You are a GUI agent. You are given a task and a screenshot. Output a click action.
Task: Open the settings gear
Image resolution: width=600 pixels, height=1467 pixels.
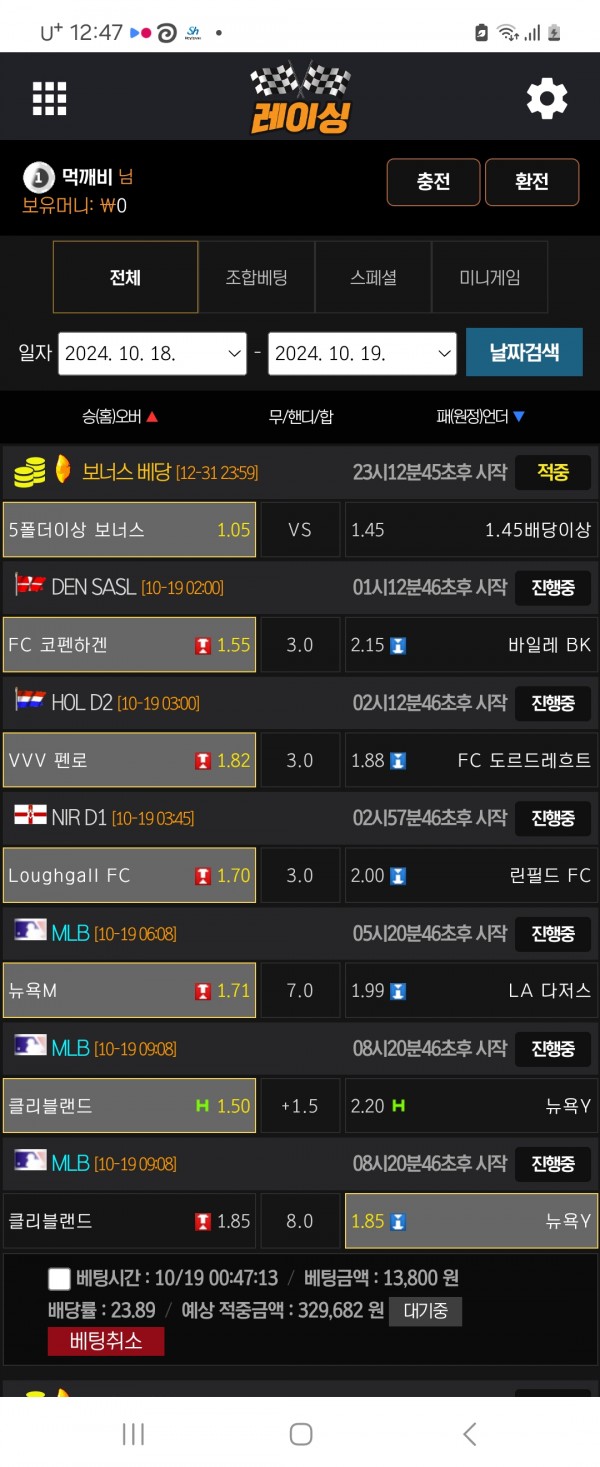click(x=547, y=99)
